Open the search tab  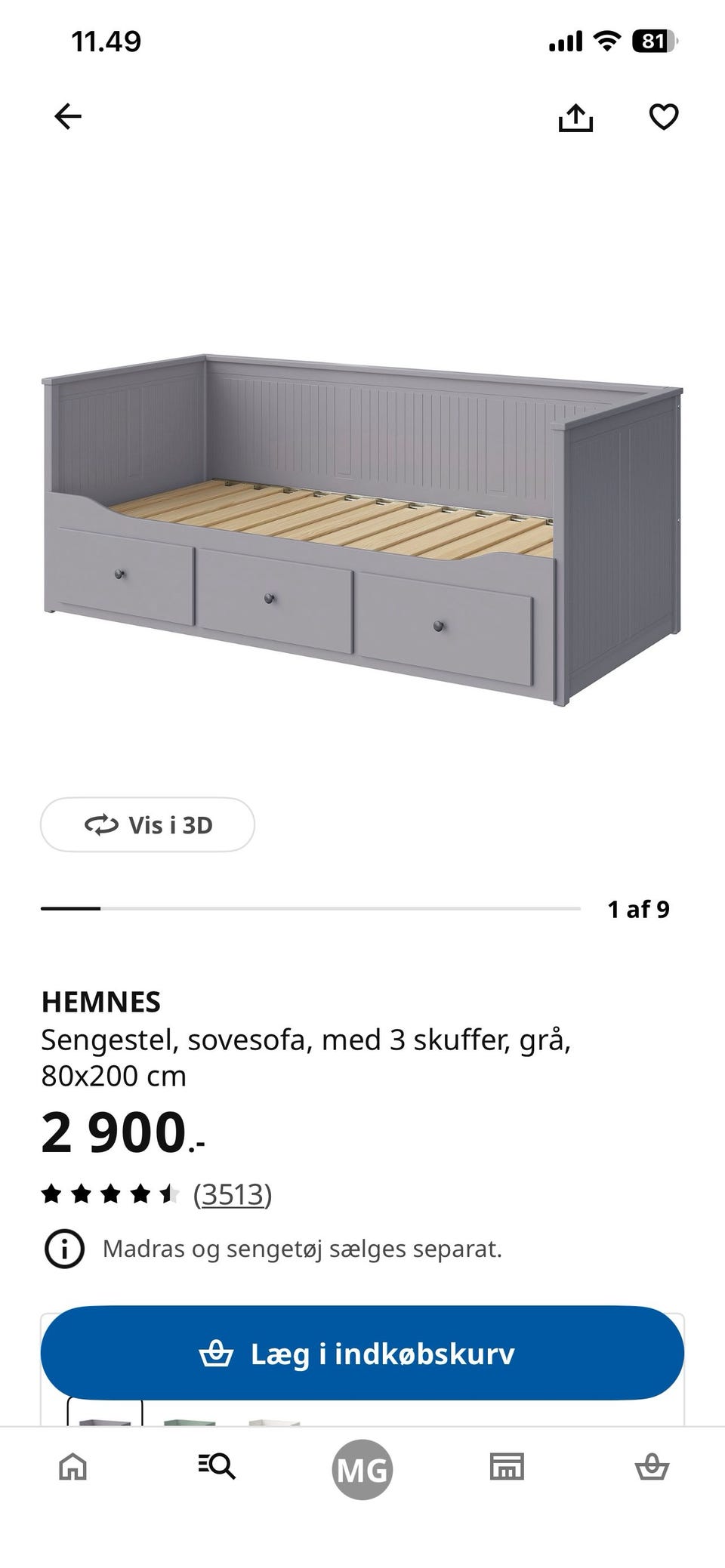[217, 1468]
